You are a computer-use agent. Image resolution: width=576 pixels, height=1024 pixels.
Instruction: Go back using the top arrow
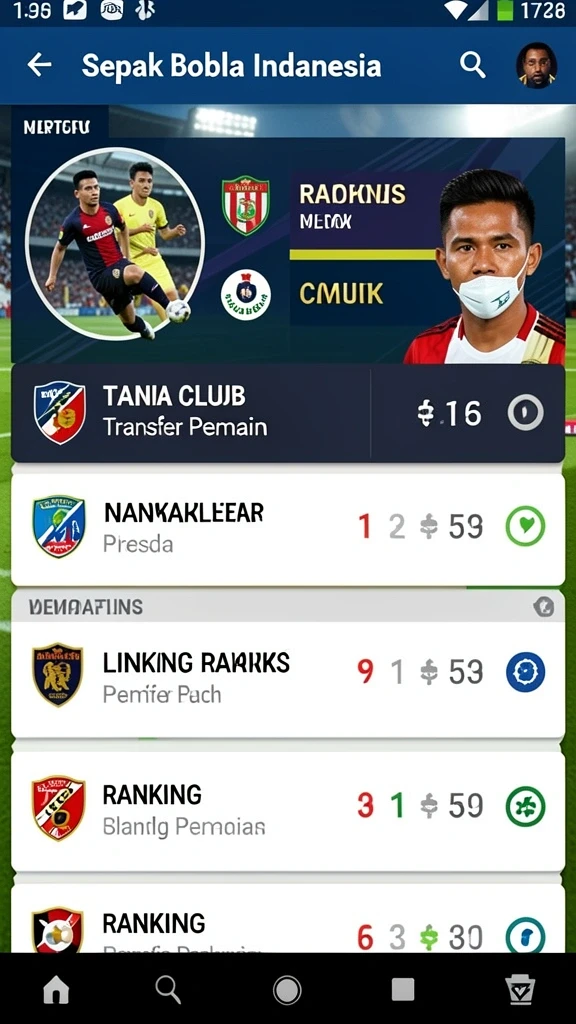tap(39, 65)
